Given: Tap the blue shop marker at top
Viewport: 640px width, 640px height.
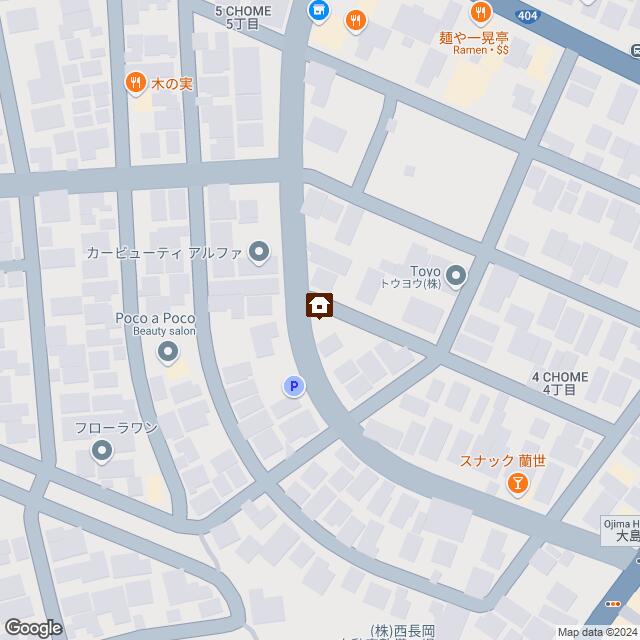Looking at the screenshot, I should click(318, 12).
